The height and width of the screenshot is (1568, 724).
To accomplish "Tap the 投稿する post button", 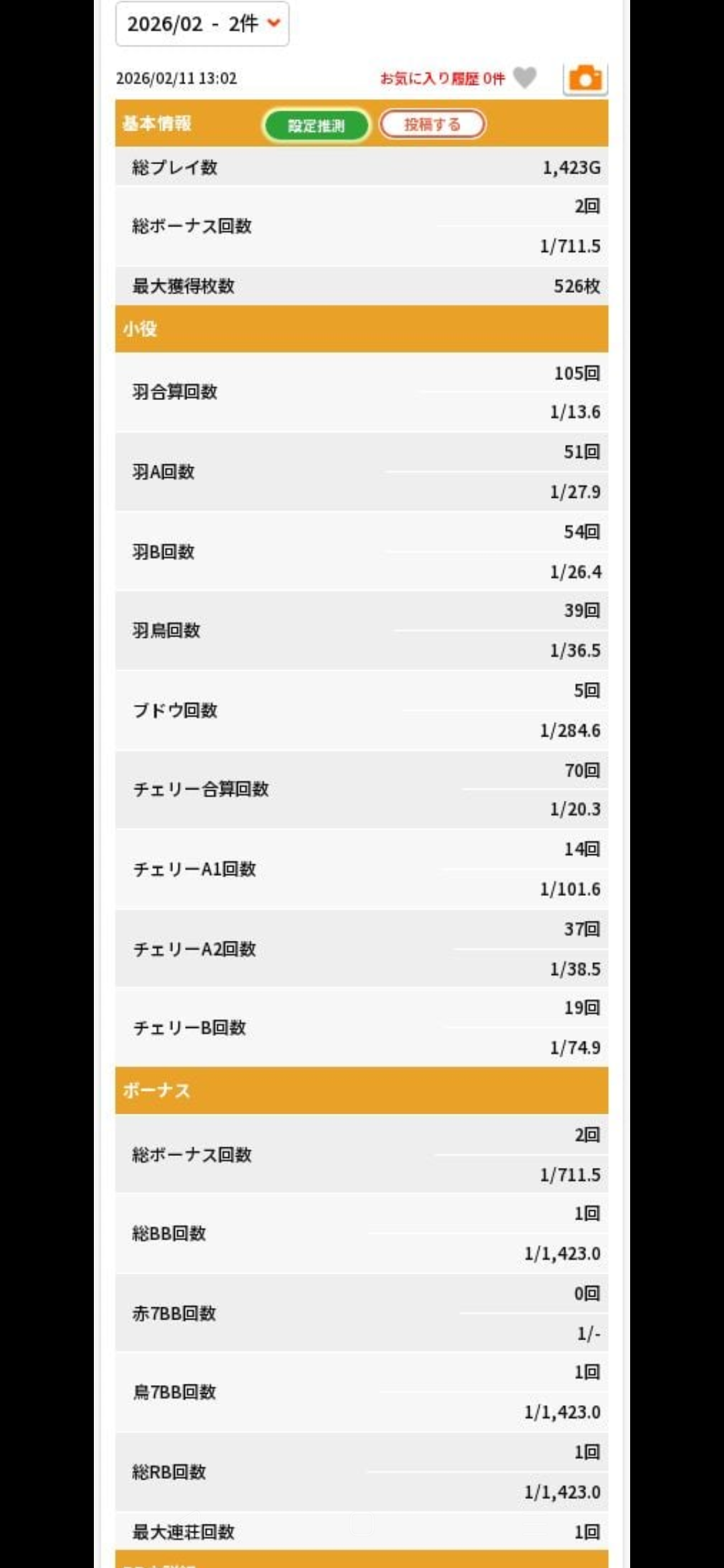I will click(x=432, y=125).
